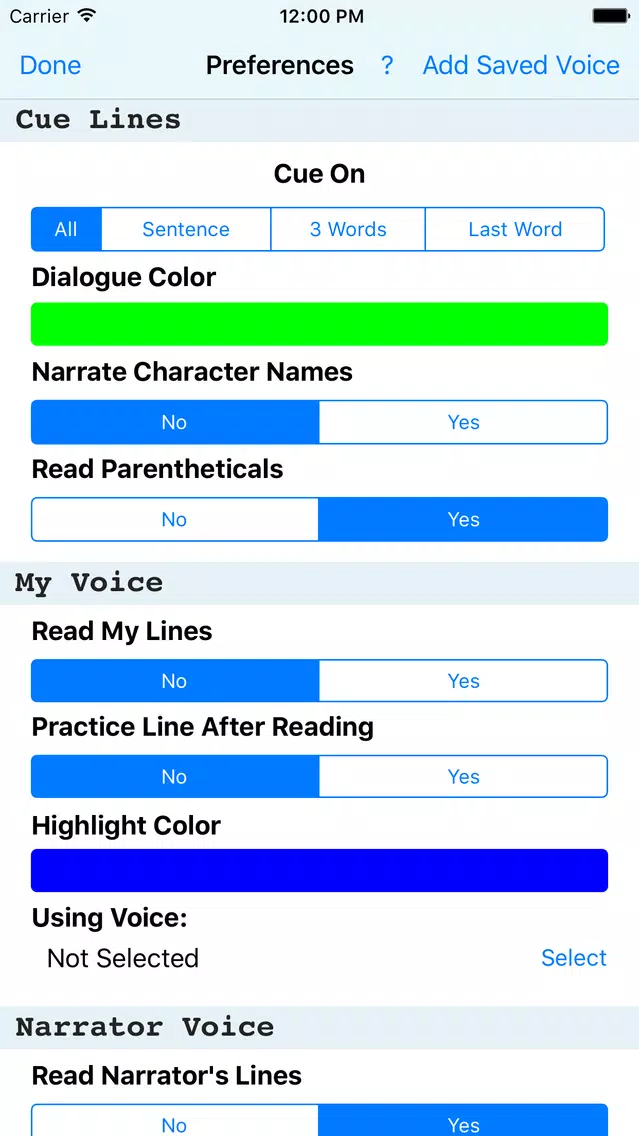Image resolution: width=639 pixels, height=1136 pixels.
Task: Change the green Dialogue Color swatch
Action: click(x=320, y=324)
